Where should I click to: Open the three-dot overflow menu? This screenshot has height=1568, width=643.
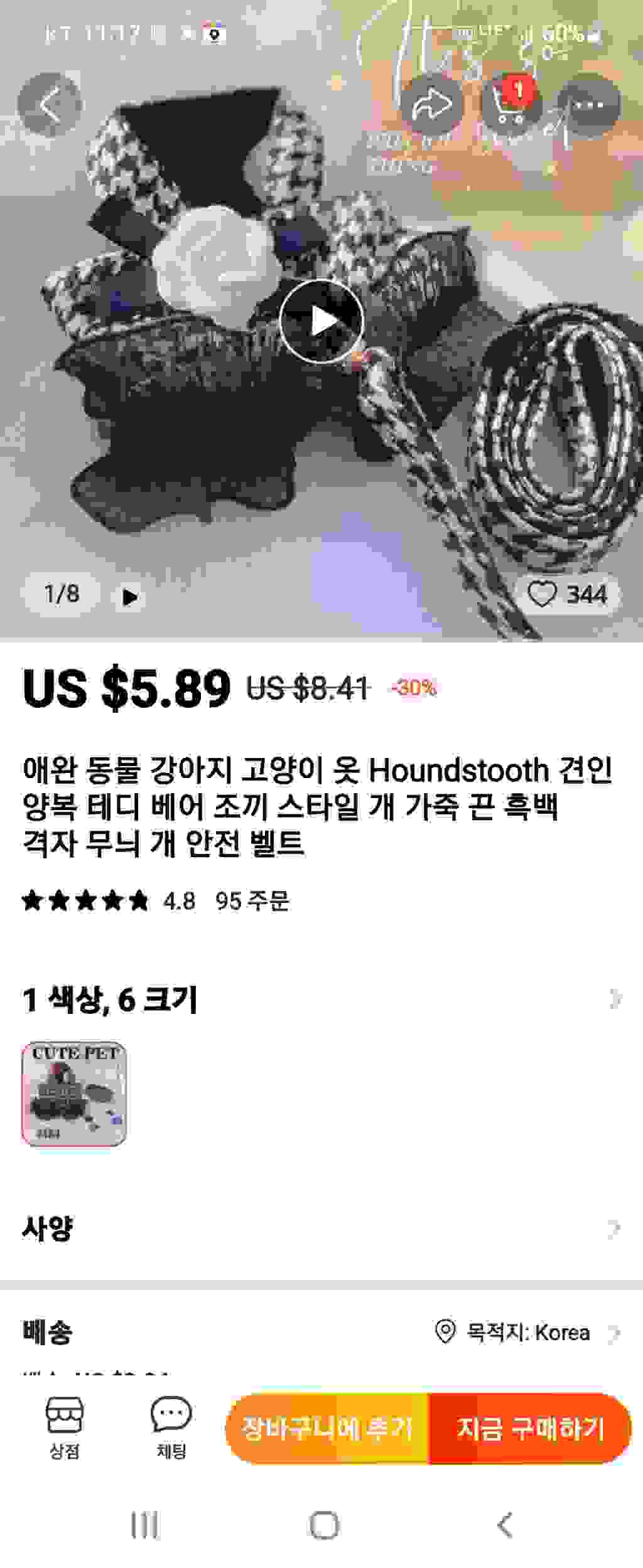pyautogui.click(x=588, y=105)
